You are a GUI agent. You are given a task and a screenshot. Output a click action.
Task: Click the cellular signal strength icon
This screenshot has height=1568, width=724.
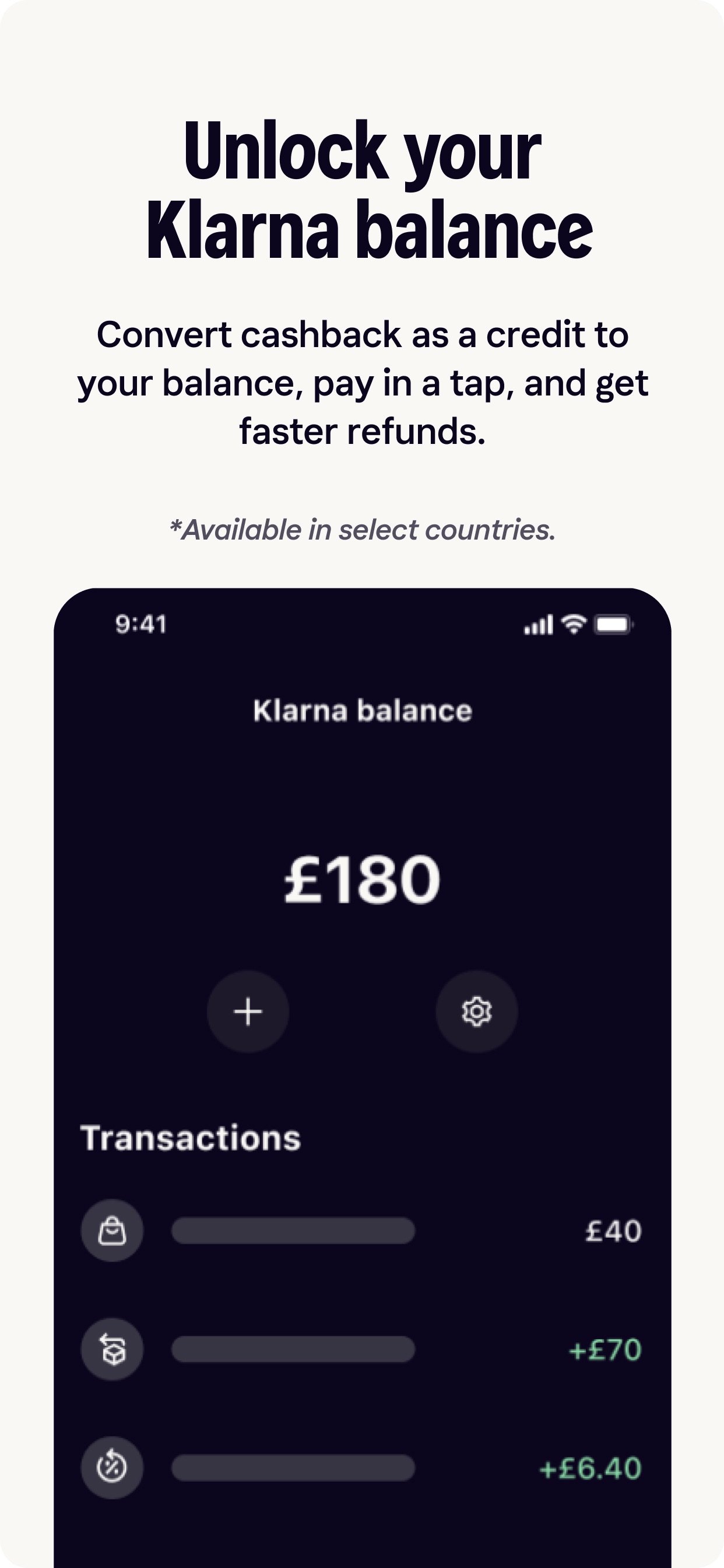click(x=539, y=624)
